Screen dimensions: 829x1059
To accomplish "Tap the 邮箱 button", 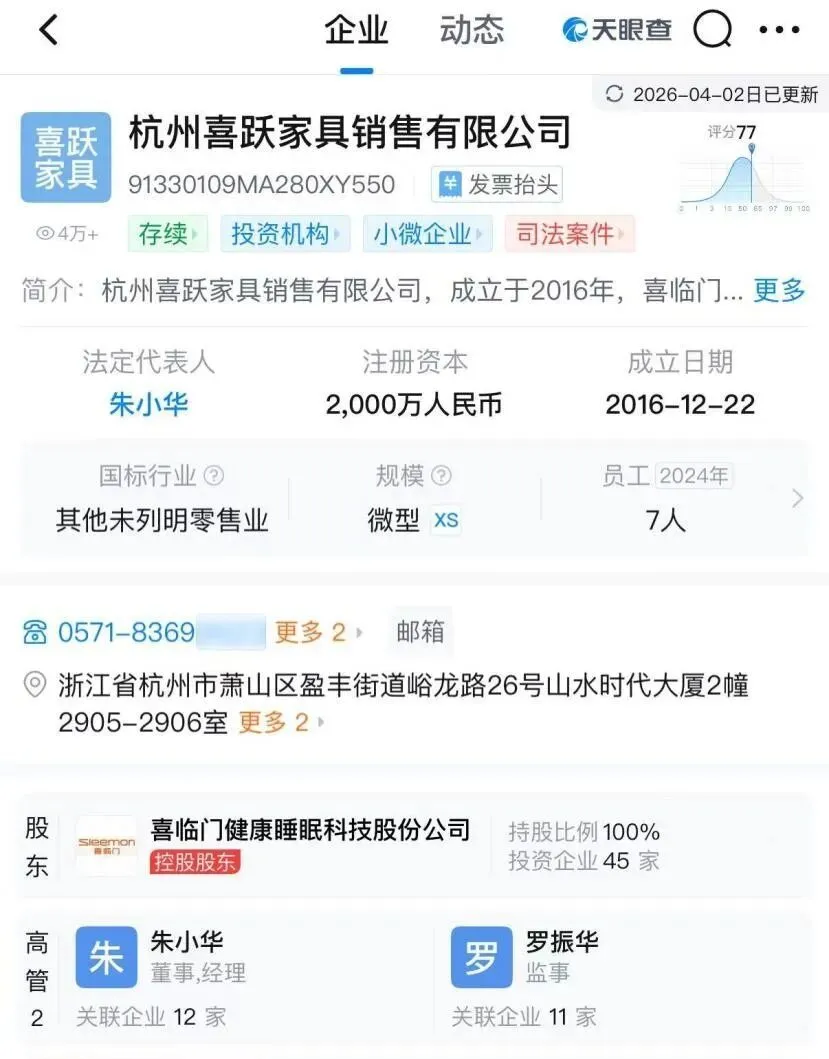I will pos(420,632).
